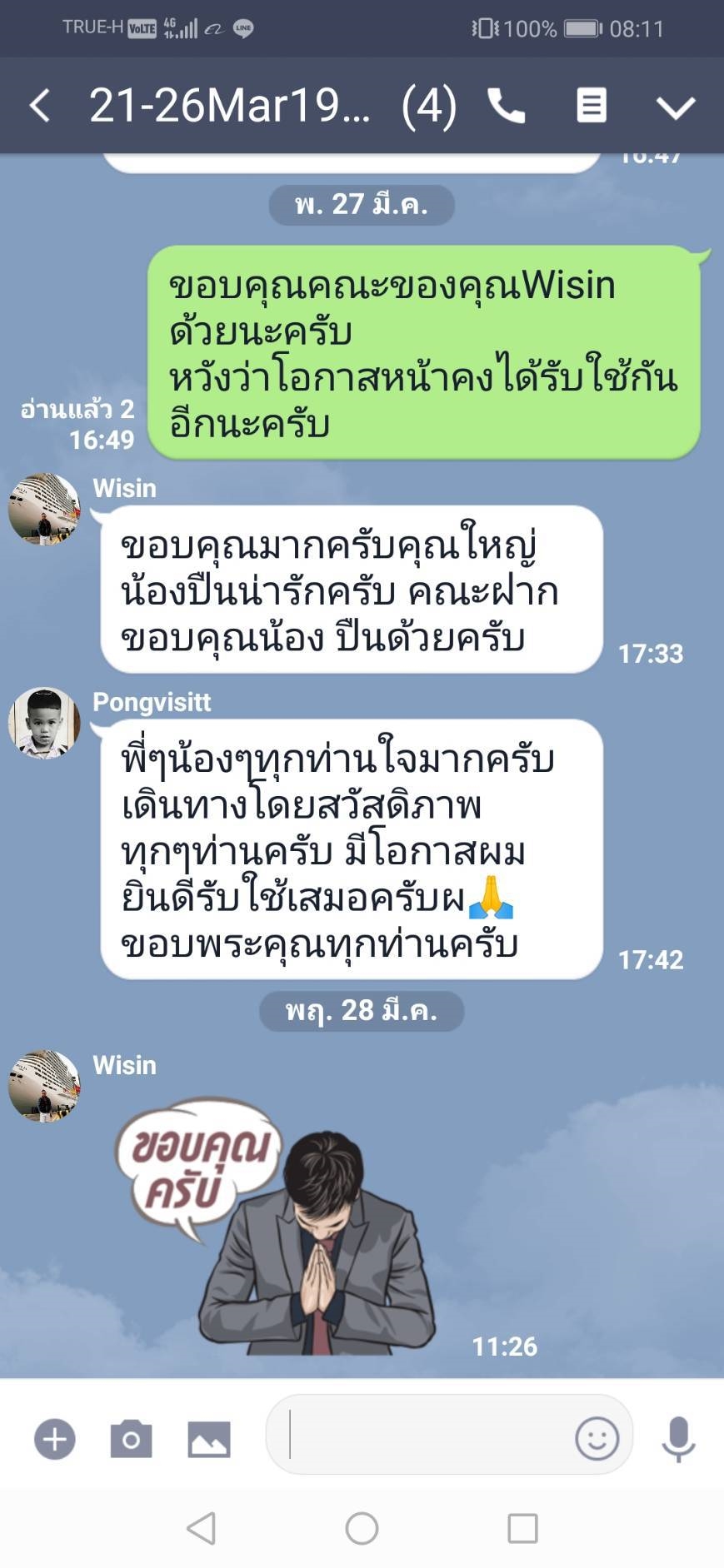Go back to the chat list

click(x=40, y=107)
